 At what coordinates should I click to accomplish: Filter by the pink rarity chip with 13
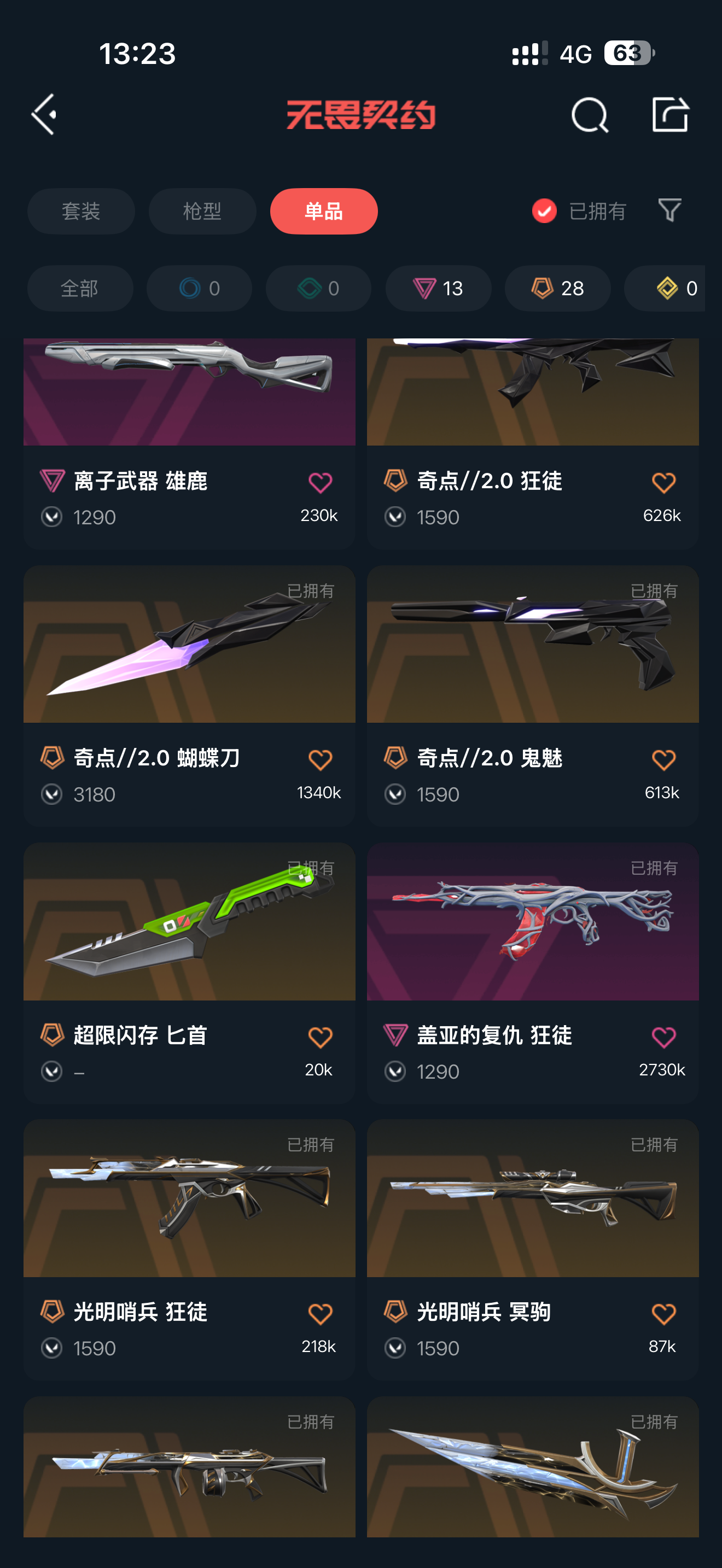(x=438, y=288)
